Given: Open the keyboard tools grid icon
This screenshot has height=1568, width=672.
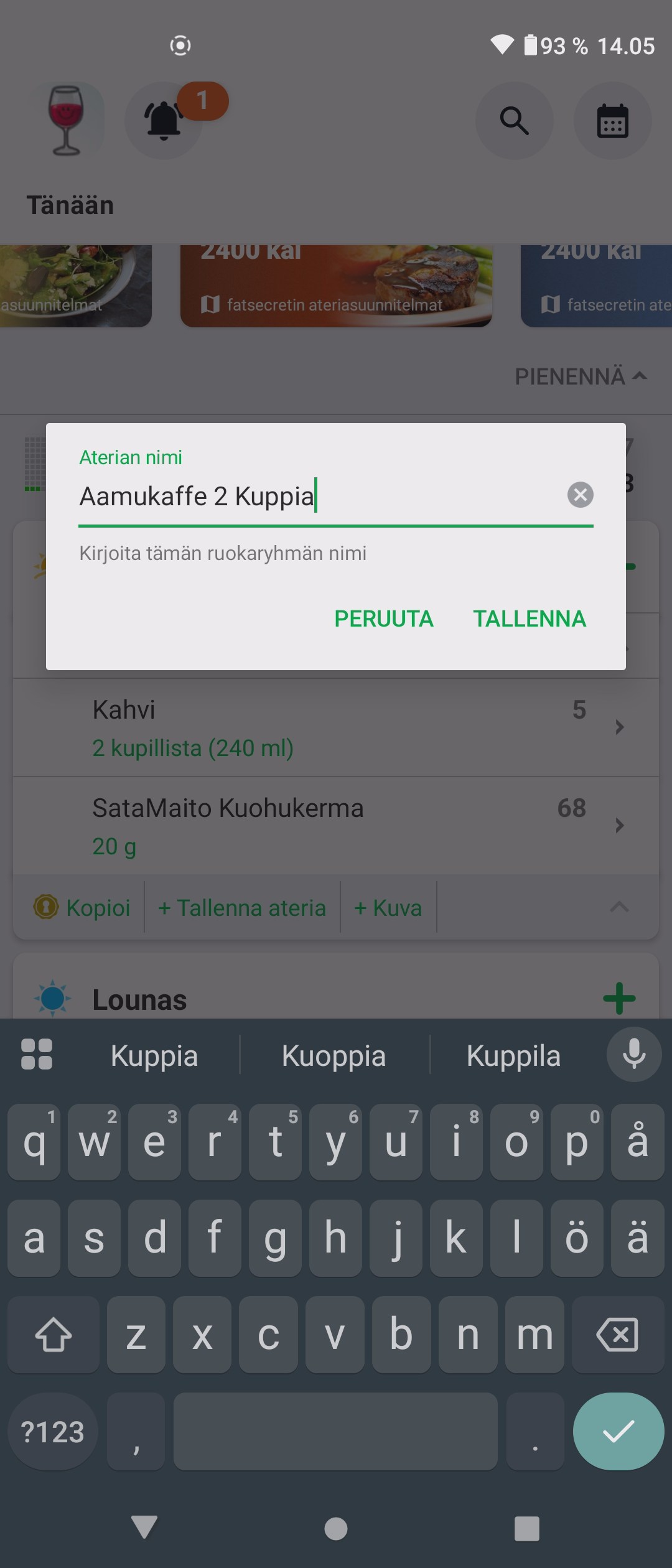Looking at the screenshot, I should pyautogui.click(x=37, y=1055).
